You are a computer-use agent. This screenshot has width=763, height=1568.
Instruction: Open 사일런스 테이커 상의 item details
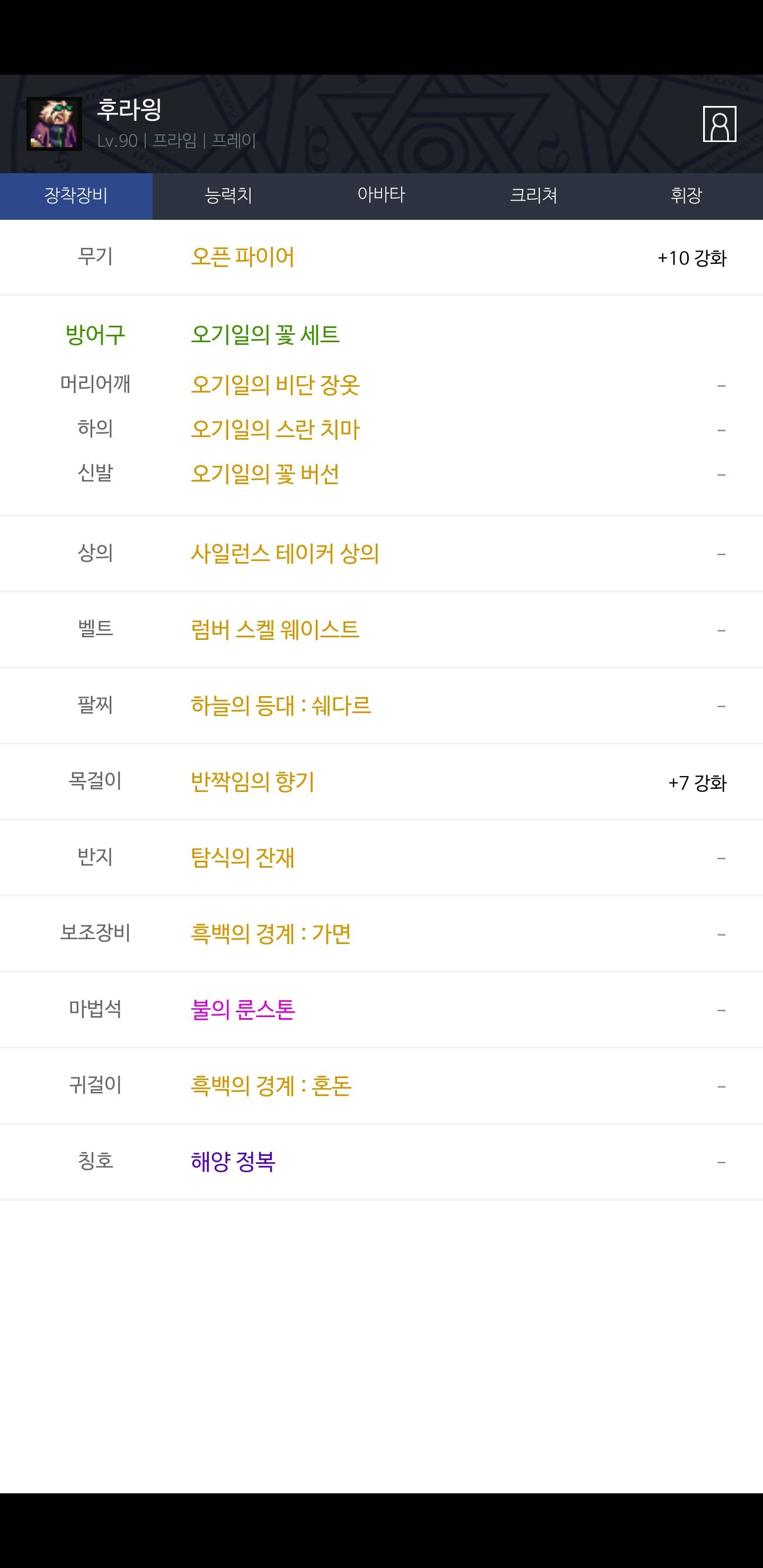(285, 554)
